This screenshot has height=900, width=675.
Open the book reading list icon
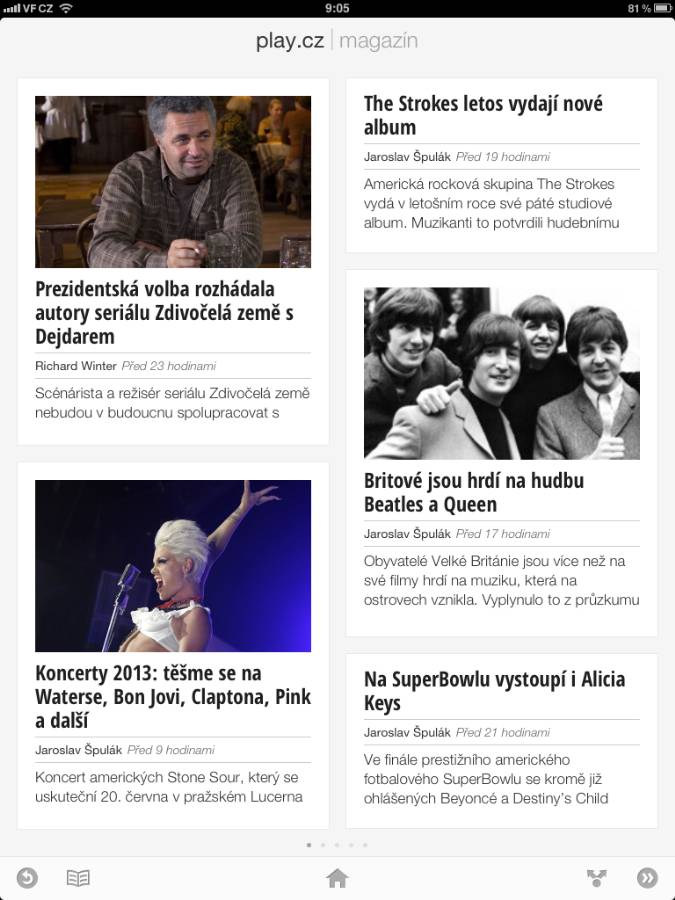click(x=78, y=878)
